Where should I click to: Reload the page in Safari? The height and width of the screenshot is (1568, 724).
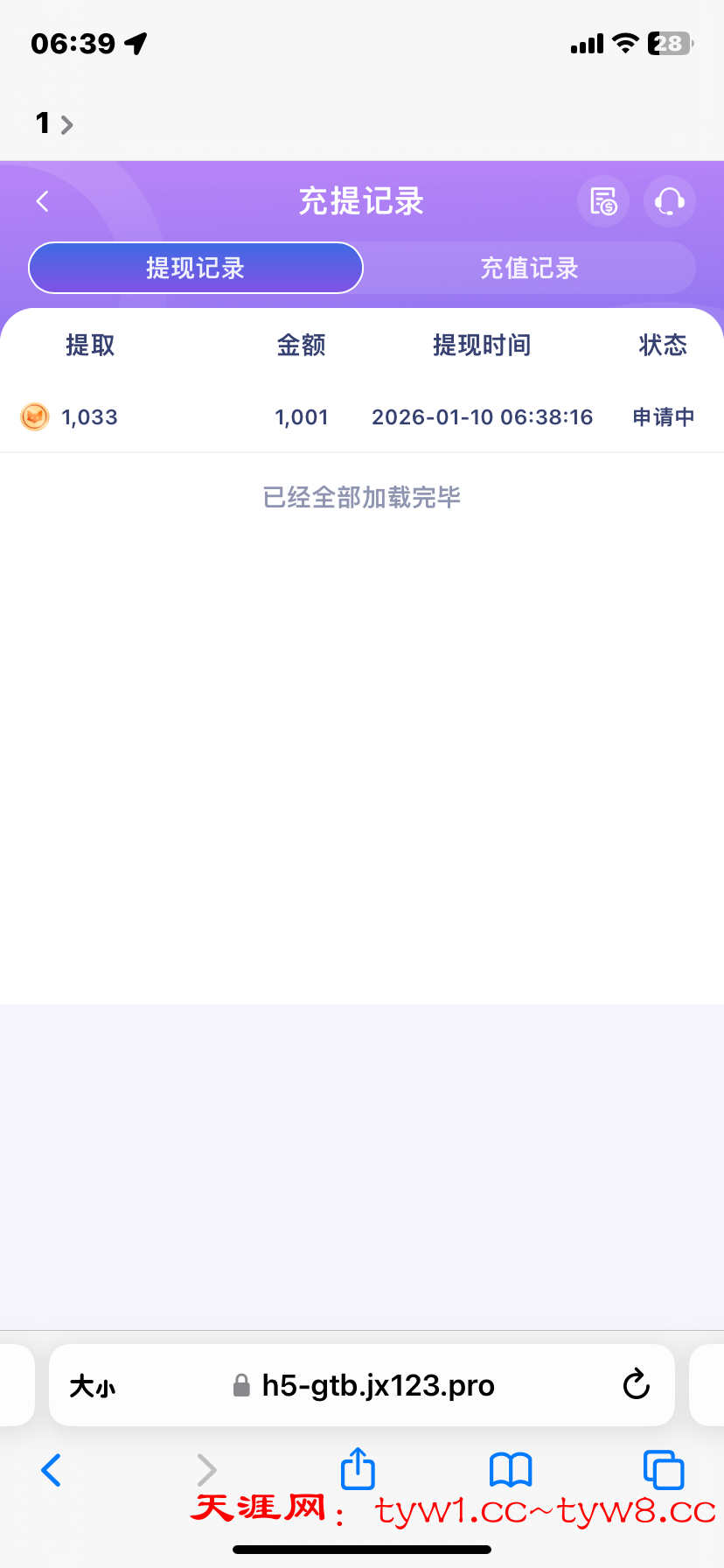pos(636,1385)
